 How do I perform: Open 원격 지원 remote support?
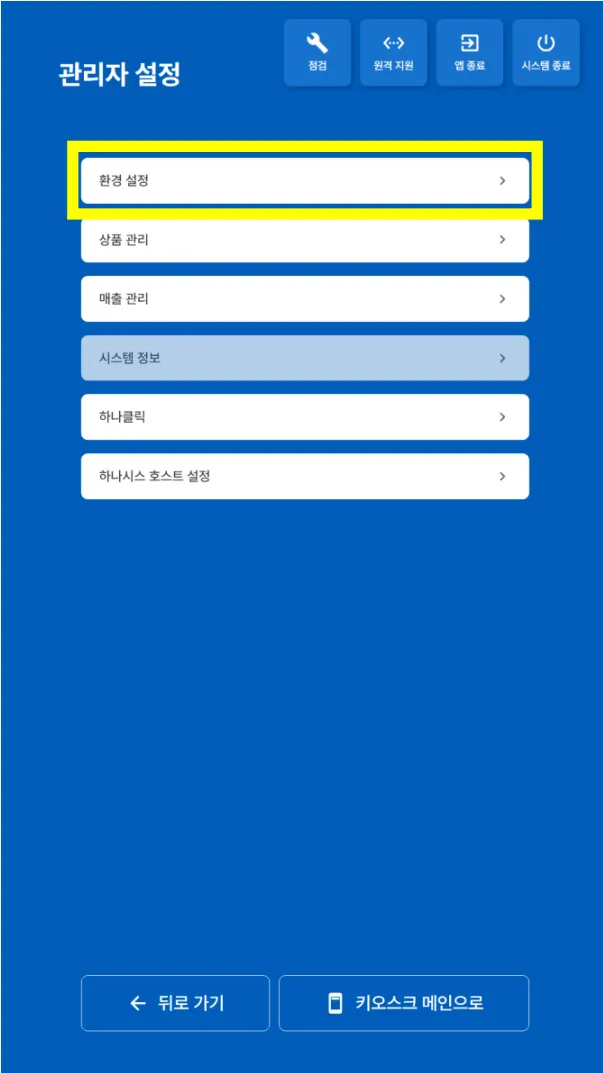click(x=393, y=53)
